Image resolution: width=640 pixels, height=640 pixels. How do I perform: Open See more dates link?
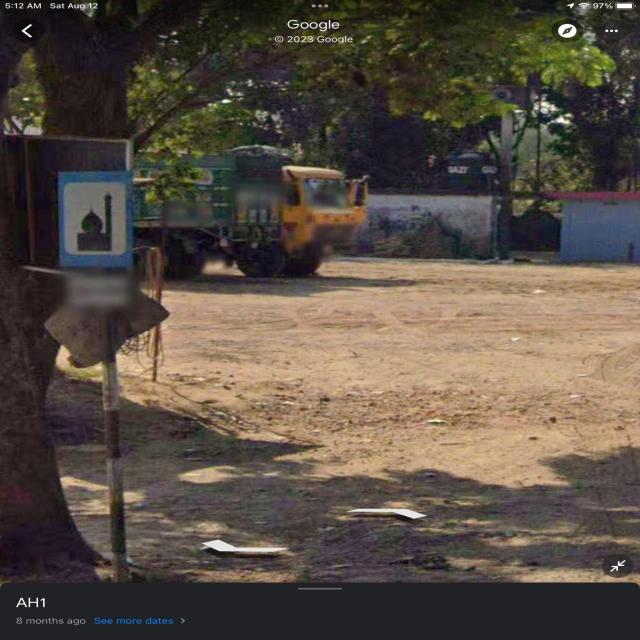point(133,621)
